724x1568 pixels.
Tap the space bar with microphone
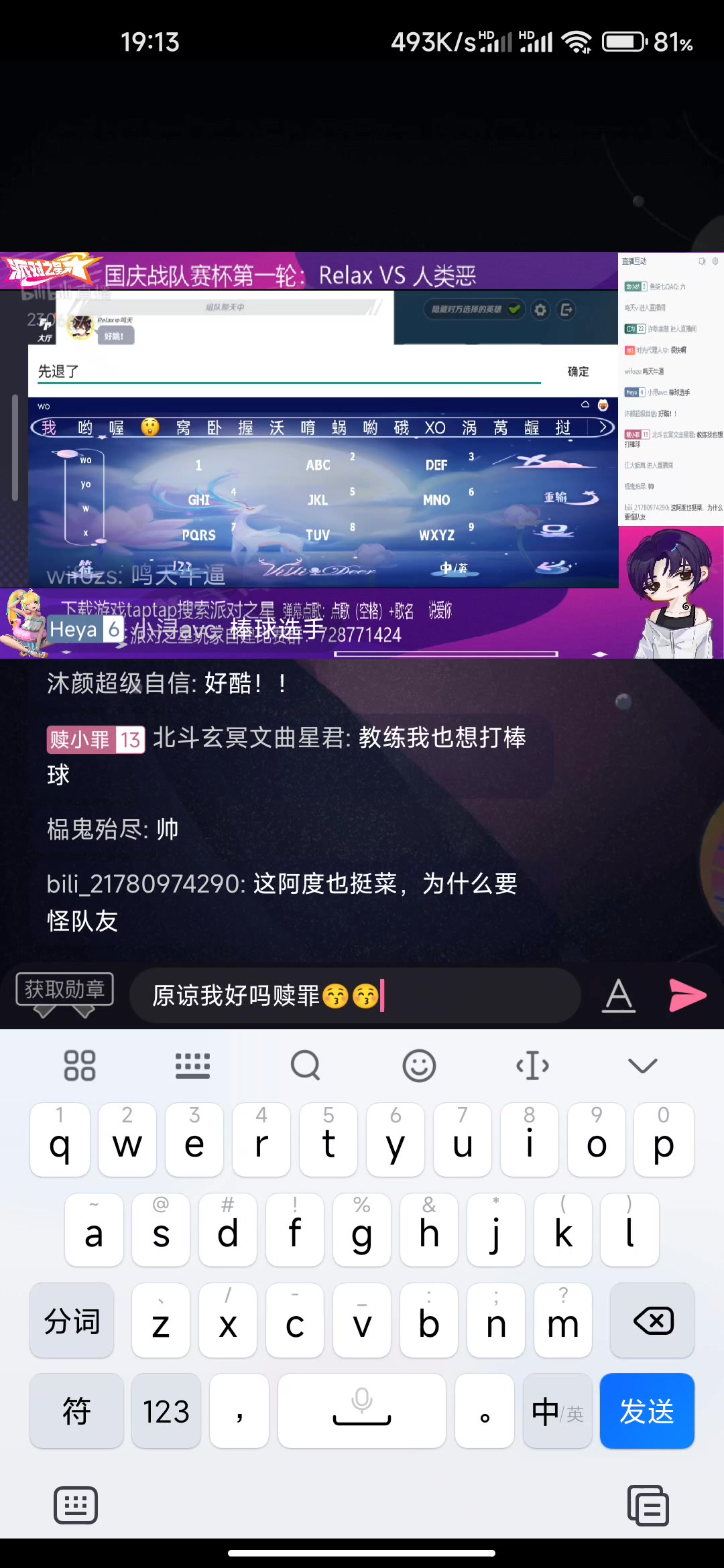362,1411
